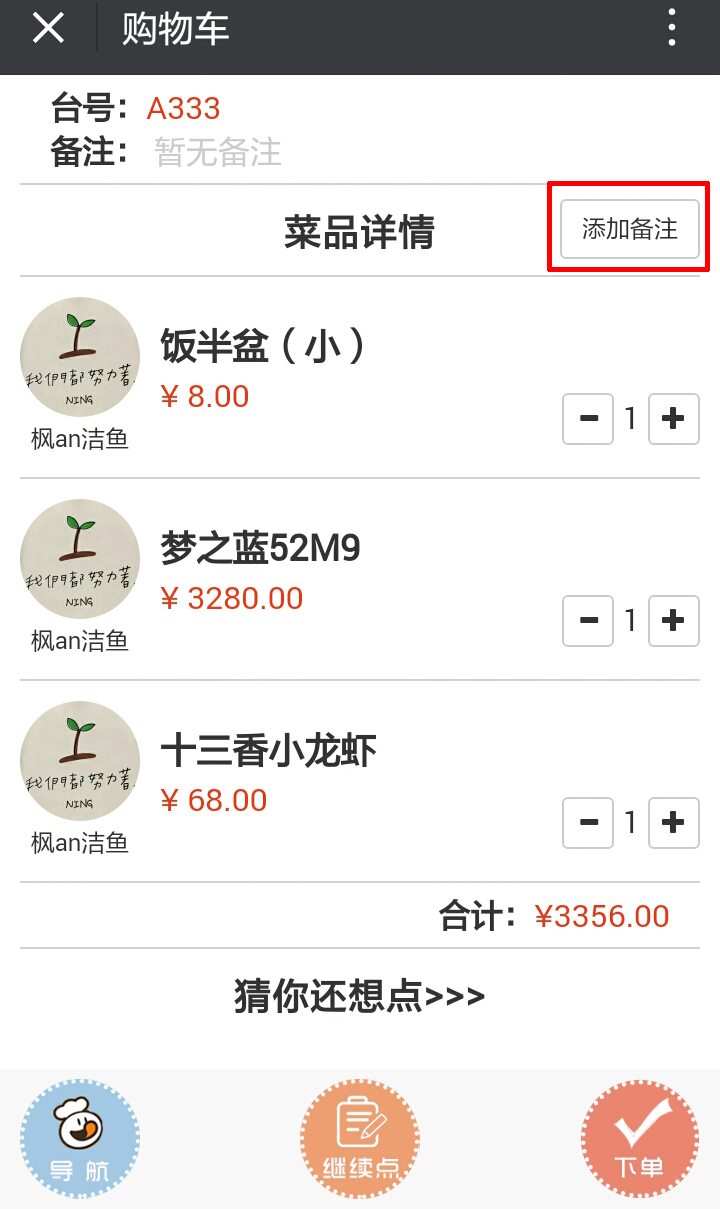
Task: Close the shopping cart page
Action: click(48, 29)
